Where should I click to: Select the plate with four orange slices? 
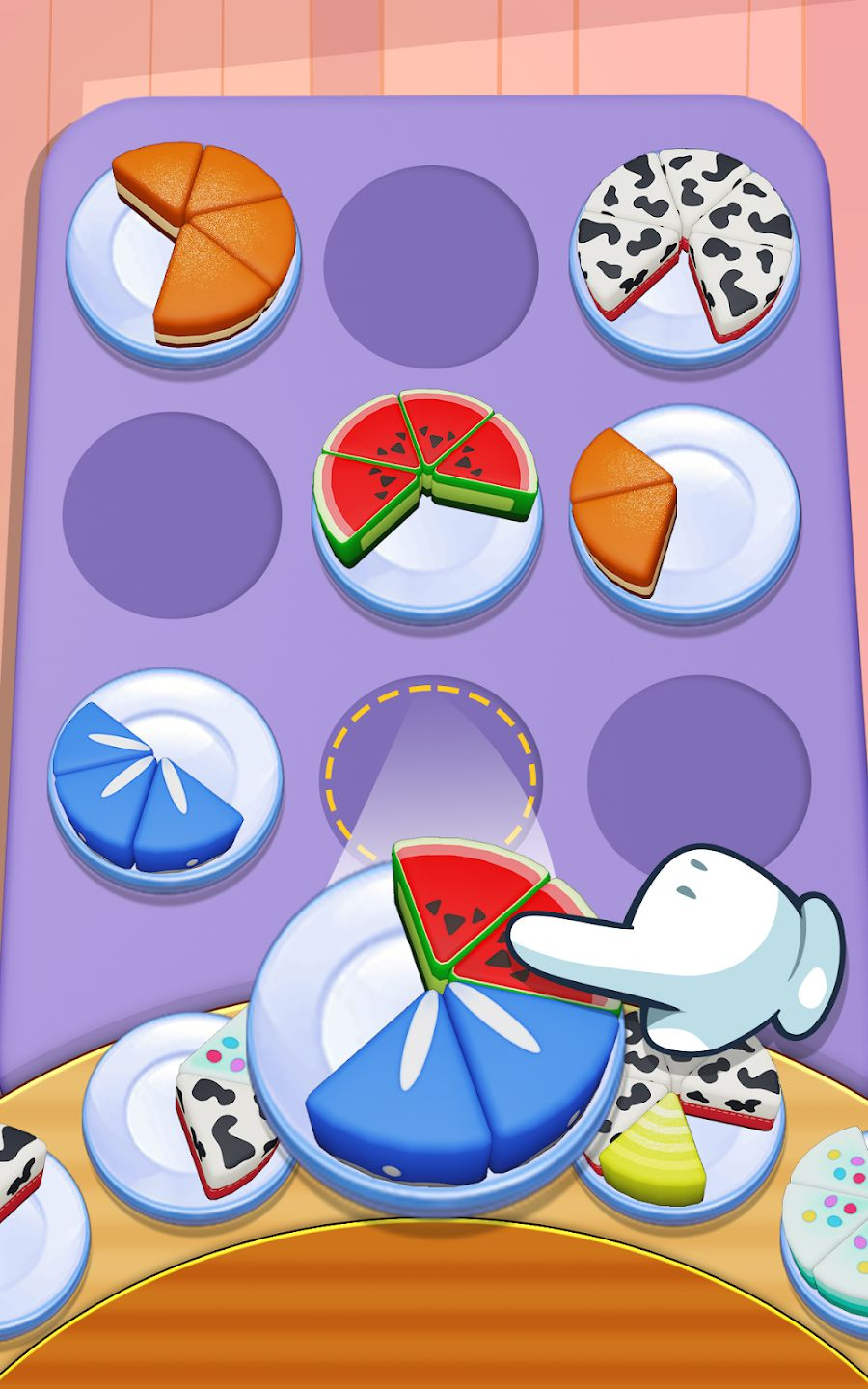(183, 253)
